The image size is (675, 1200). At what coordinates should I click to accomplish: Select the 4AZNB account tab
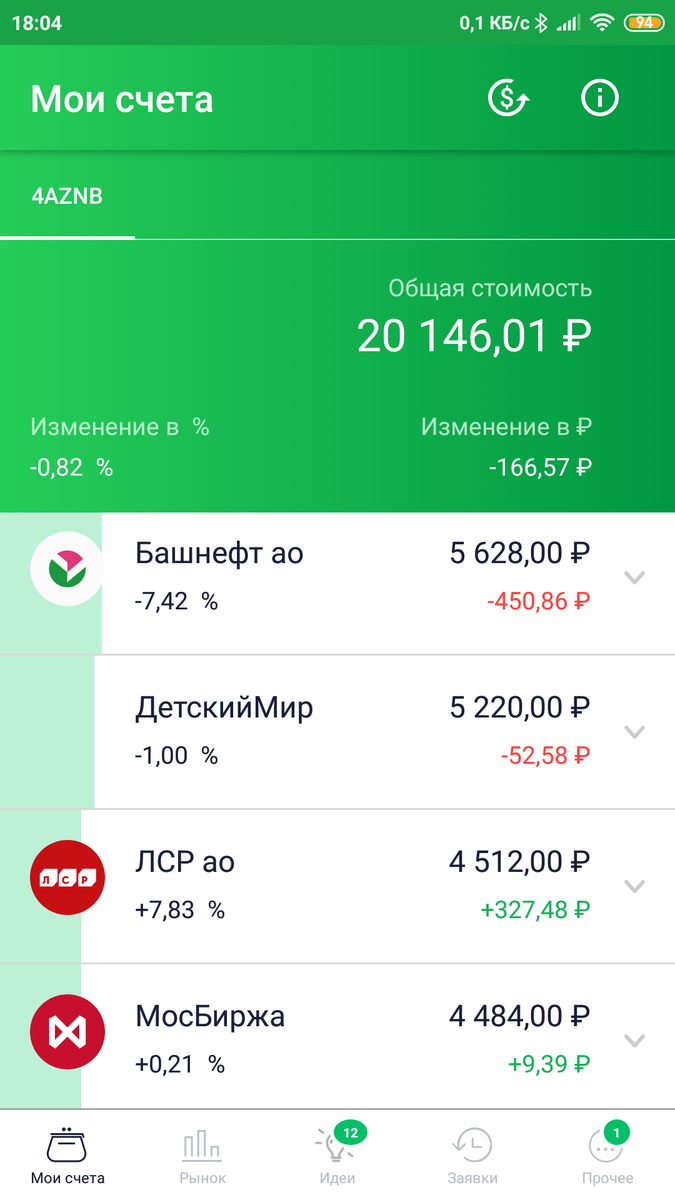click(x=67, y=197)
